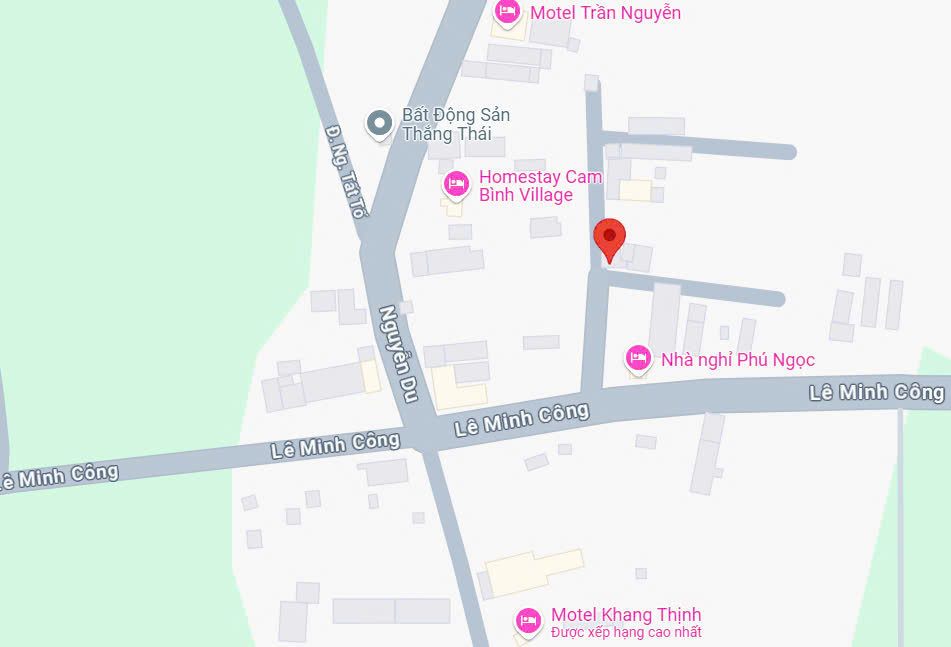Viewport: 951px width, 647px height.
Task: Open Nhà nghỉ Phú Ngọc marker
Action: [638, 358]
